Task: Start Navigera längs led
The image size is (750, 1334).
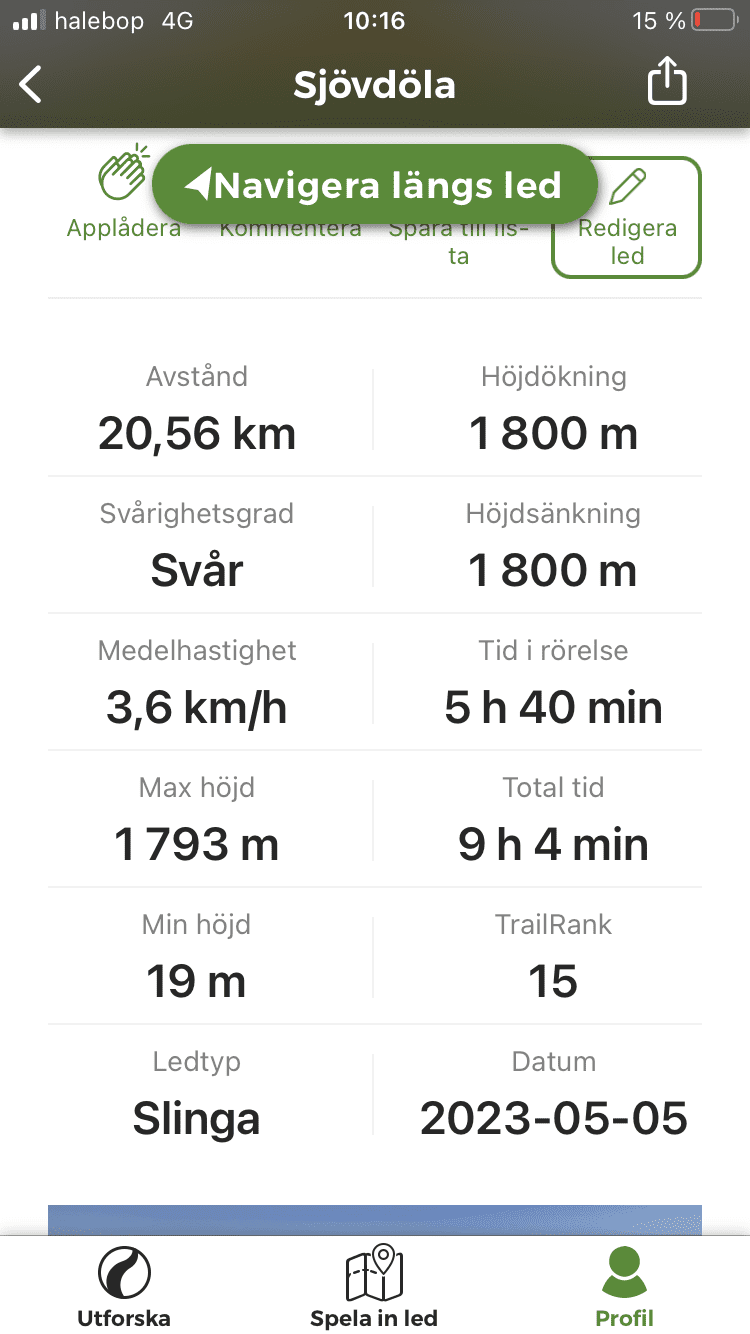Action: 374,185
